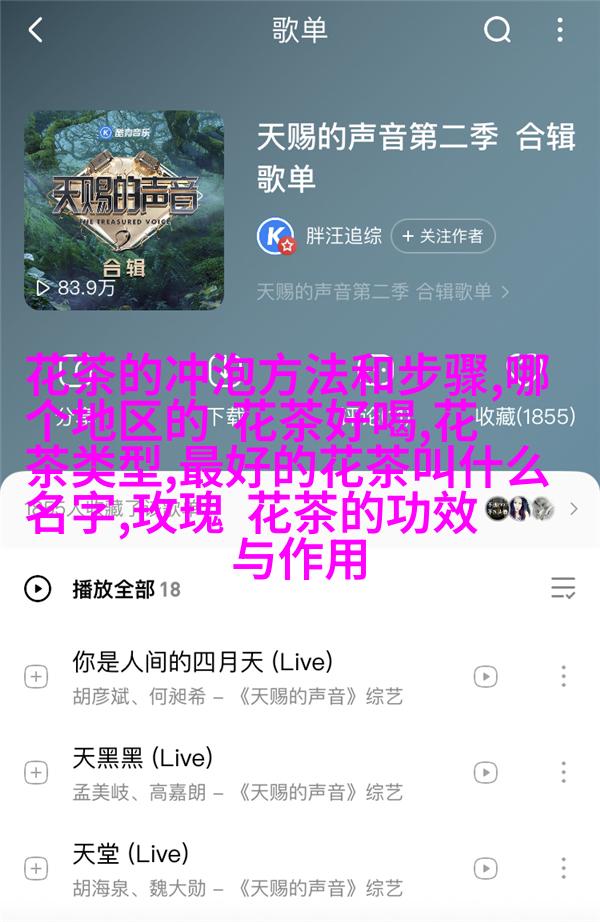Watch the video for 天堂
This screenshot has height=922, width=600.
(x=485, y=868)
